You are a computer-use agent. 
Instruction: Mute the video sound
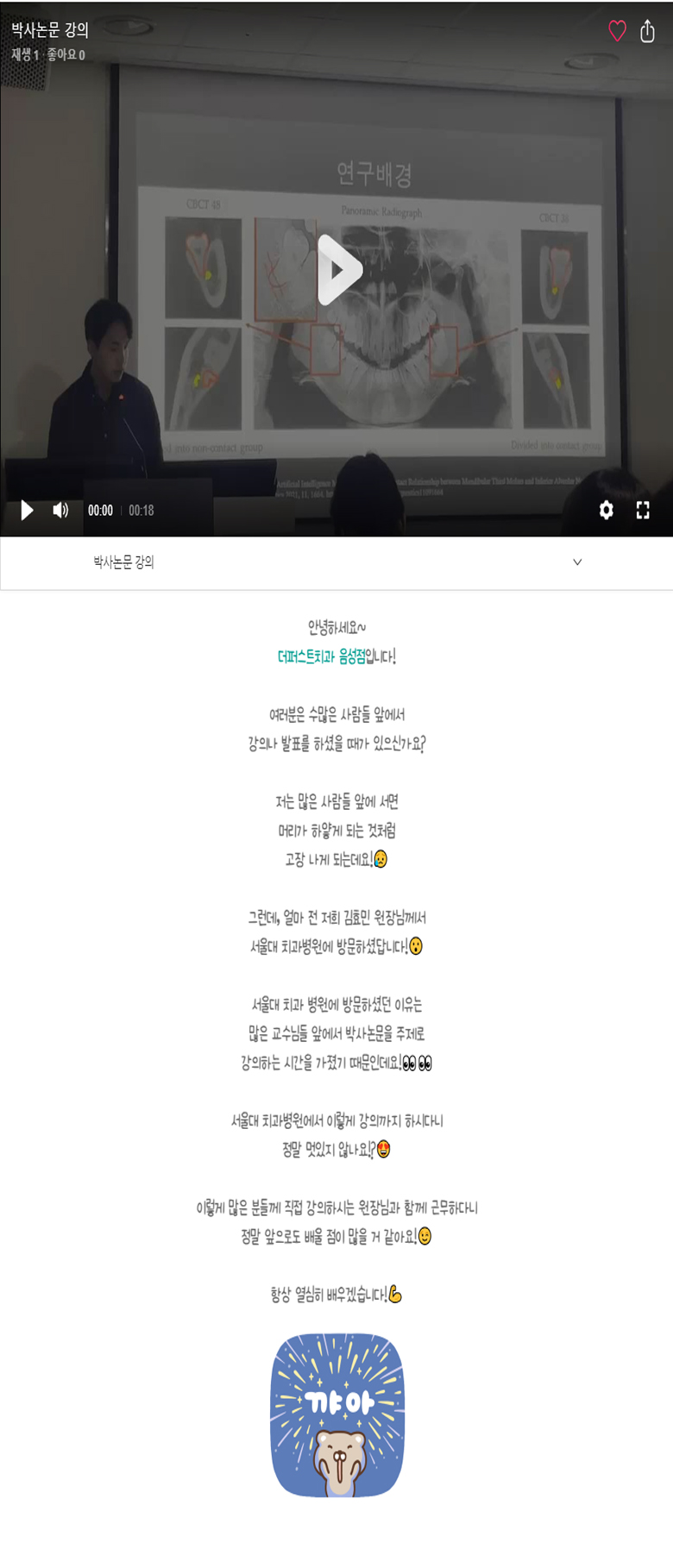point(60,510)
